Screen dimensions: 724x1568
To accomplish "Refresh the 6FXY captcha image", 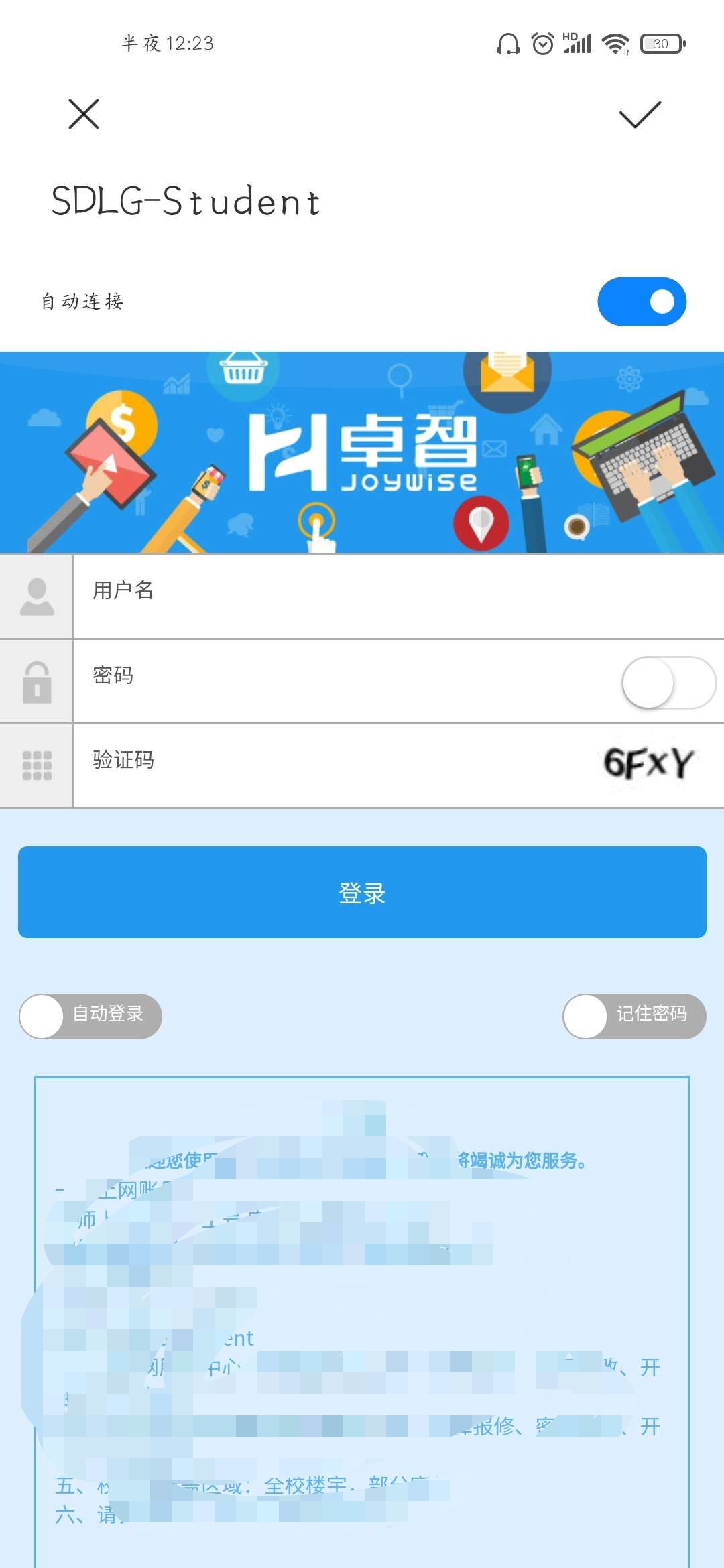I will click(x=648, y=764).
